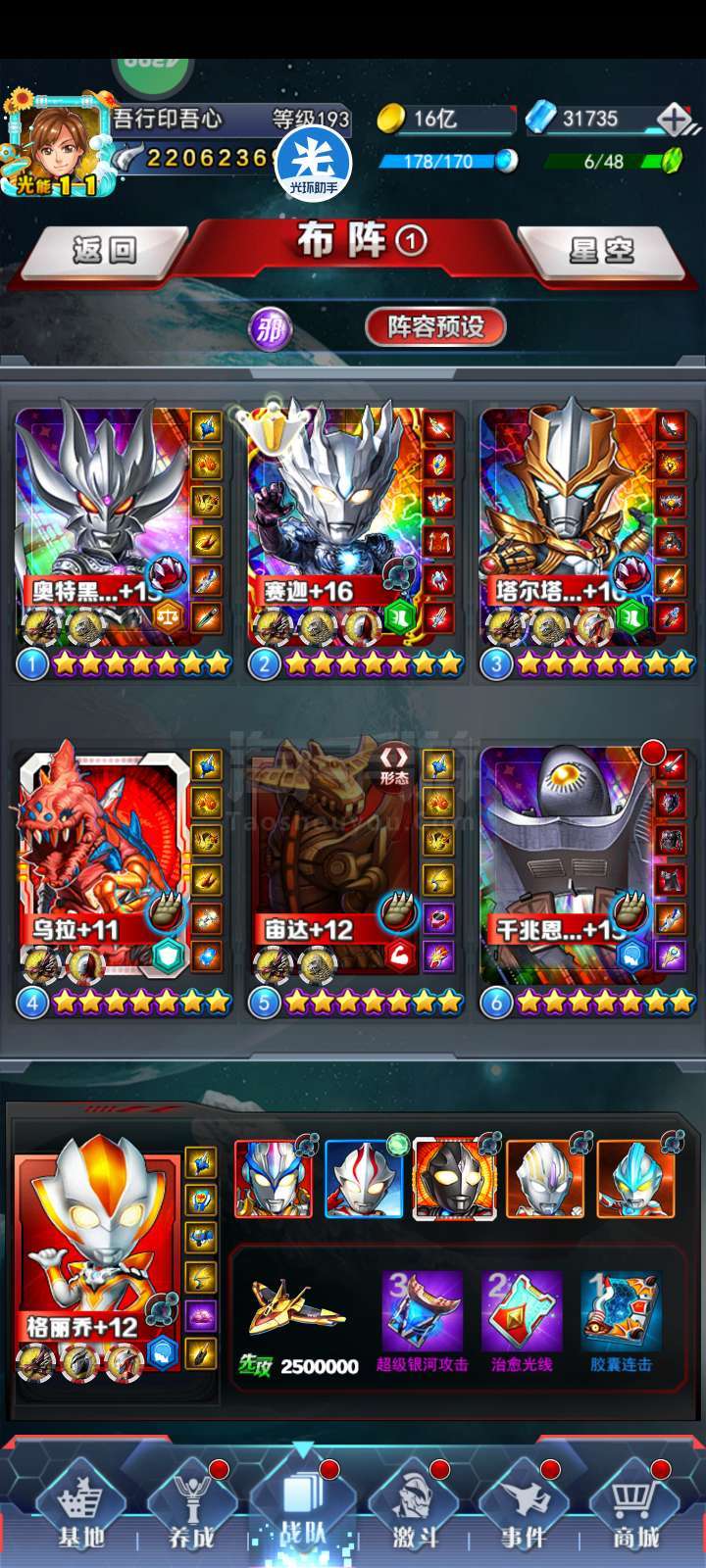This screenshot has height=1568, width=706.
Task: Tap the plus icon to add diamonds
Action: 675,120
